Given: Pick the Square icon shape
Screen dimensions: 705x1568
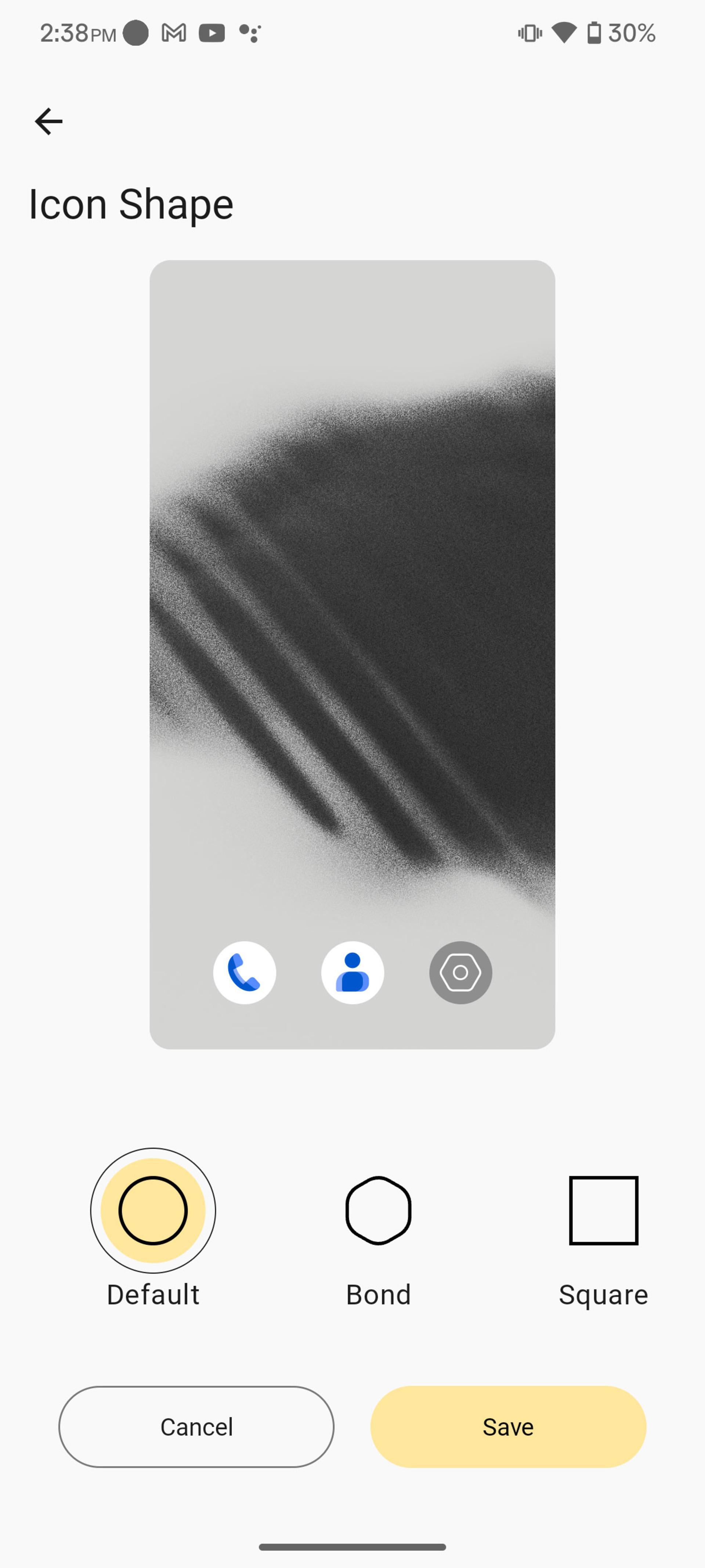Looking at the screenshot, I should click(603, 1210).
